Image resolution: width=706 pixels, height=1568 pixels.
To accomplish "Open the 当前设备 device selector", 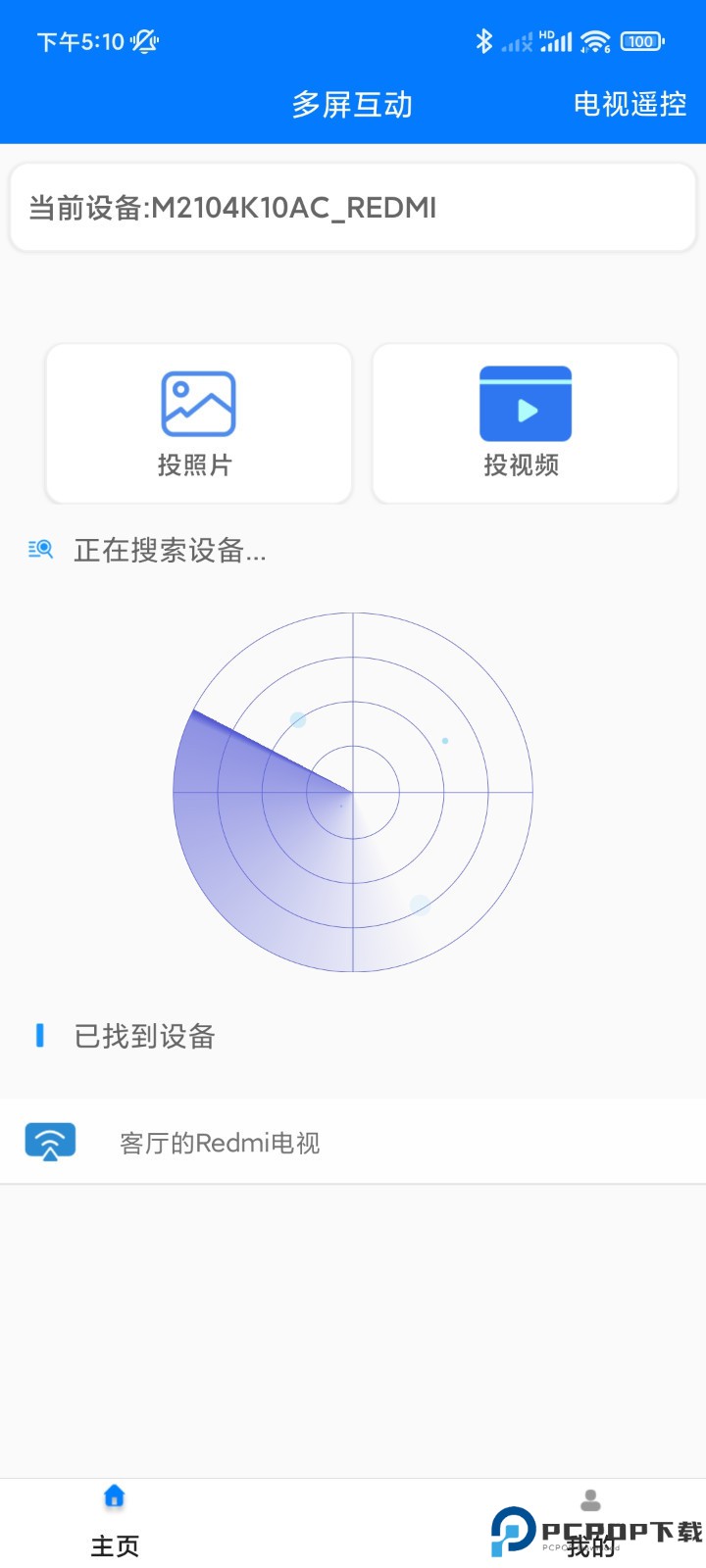I will [352, 207].
